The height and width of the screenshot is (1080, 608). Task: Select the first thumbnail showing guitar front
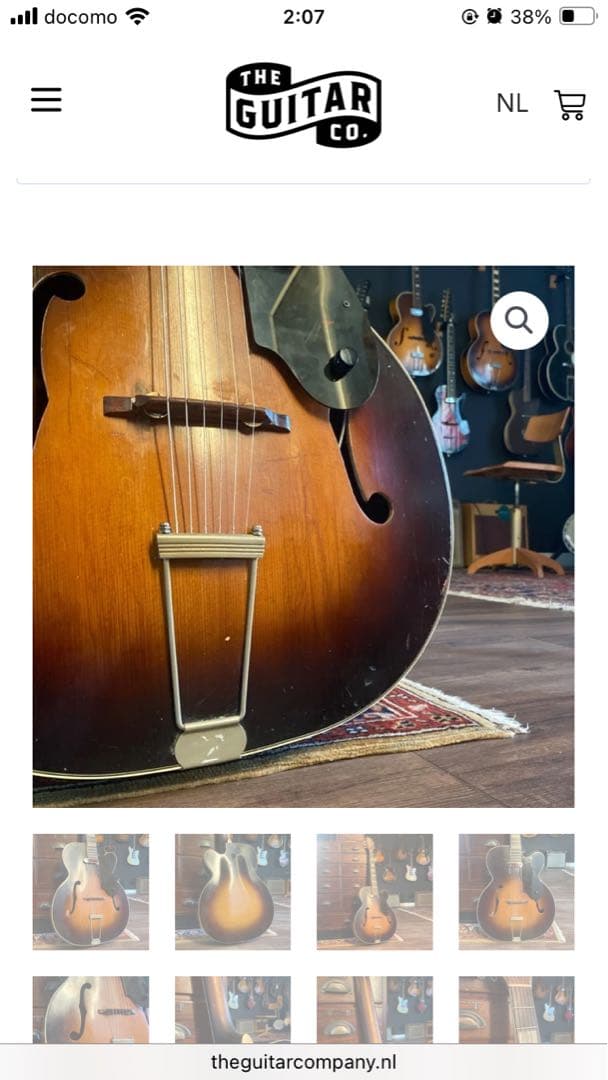(91, 891)
